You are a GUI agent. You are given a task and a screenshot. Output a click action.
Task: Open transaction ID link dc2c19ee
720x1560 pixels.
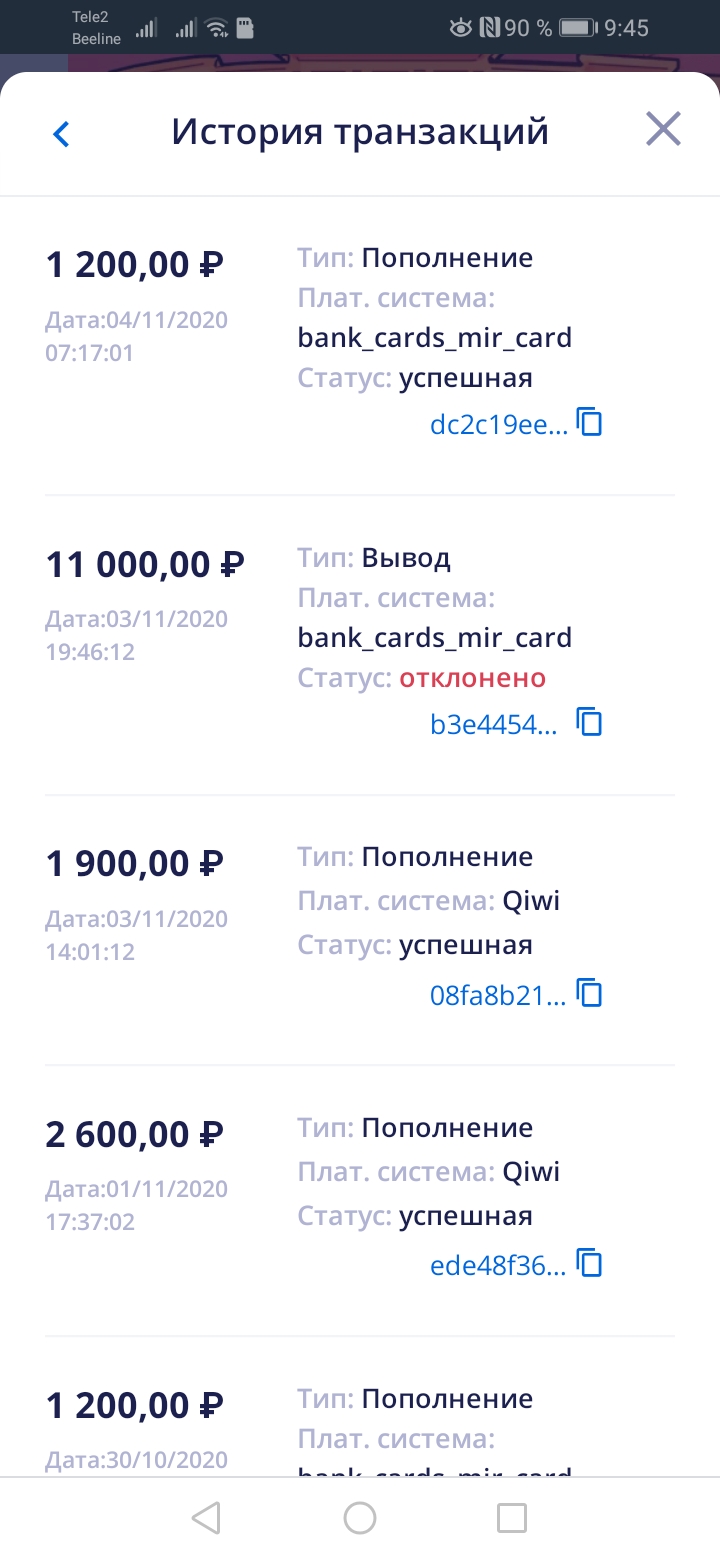coord(498,425)
